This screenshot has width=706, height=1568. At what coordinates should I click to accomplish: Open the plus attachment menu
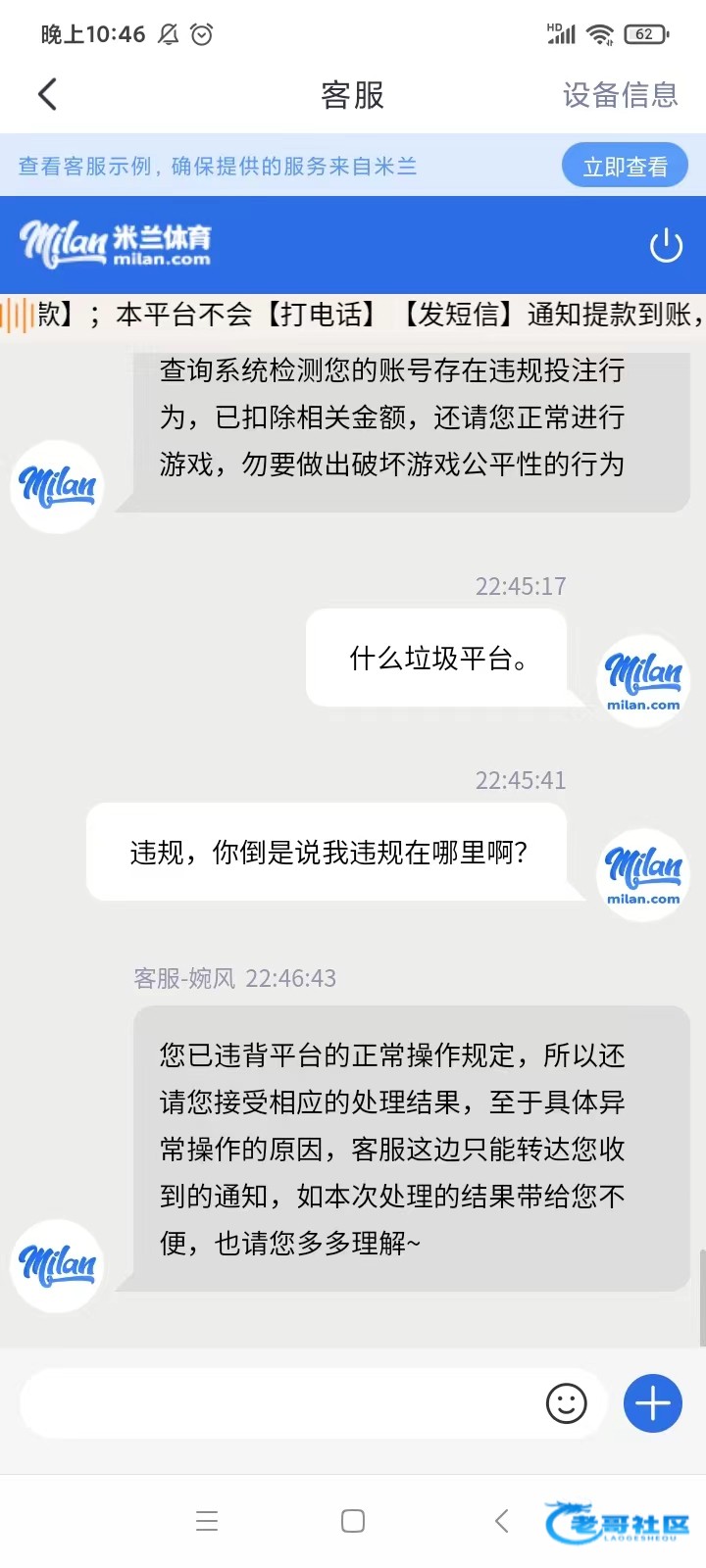pyautogui.click(x=653, y=1403)
